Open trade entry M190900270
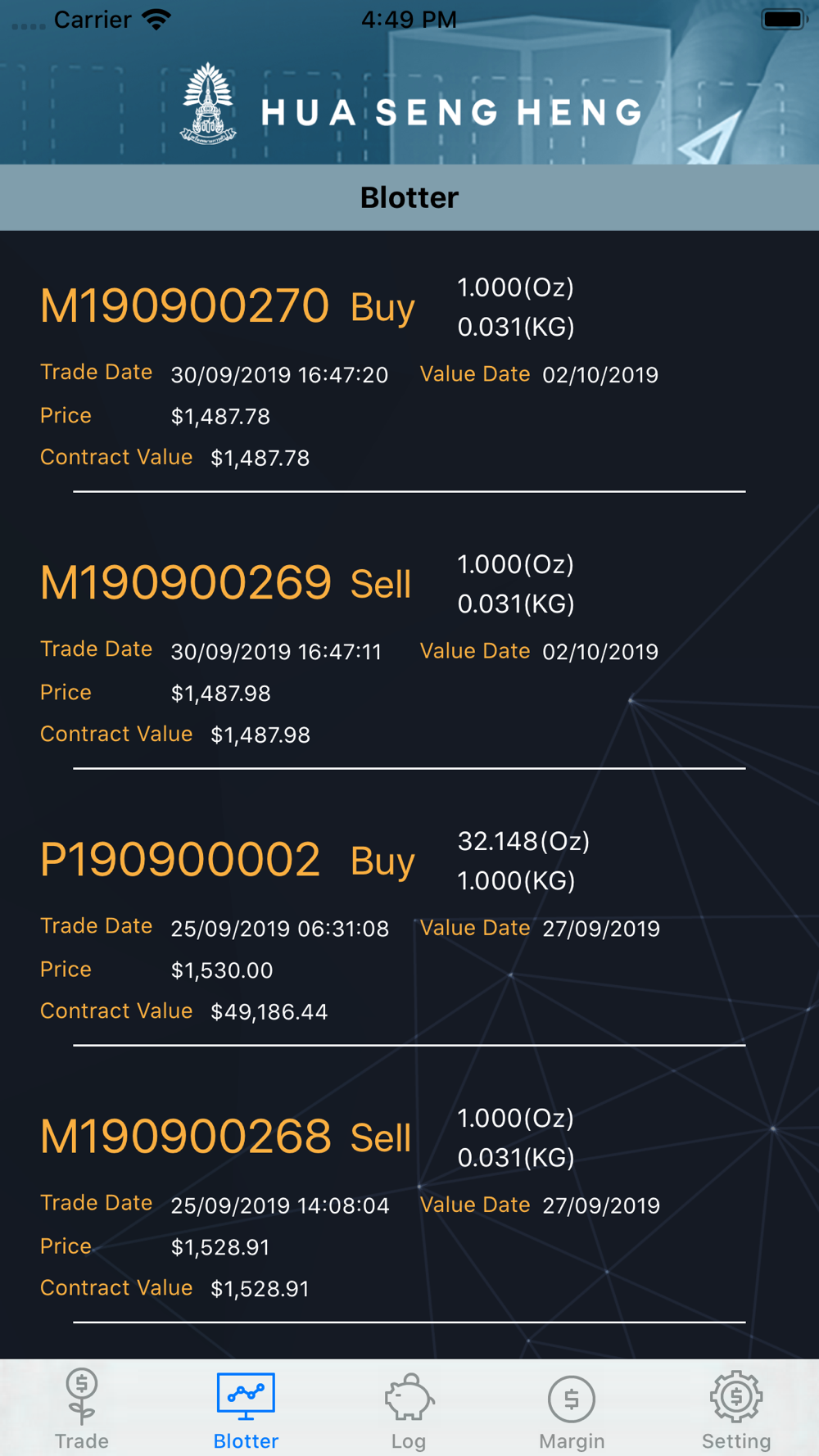Viewport: 819px width, 1456px height. (x=409, y=373)
